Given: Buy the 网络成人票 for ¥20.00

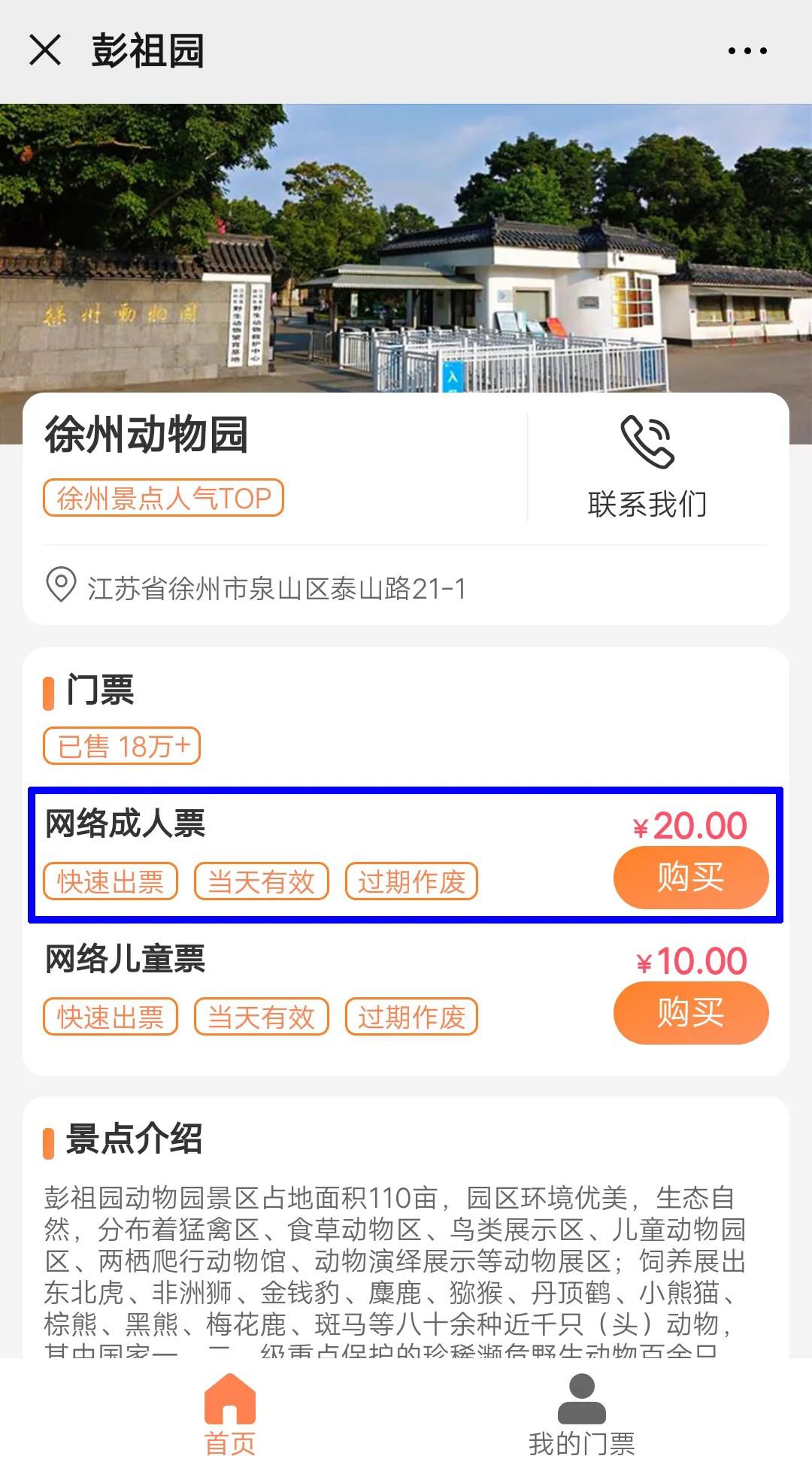Looking at the screenshot, I should pyautogui.click(x=690, y=878).
